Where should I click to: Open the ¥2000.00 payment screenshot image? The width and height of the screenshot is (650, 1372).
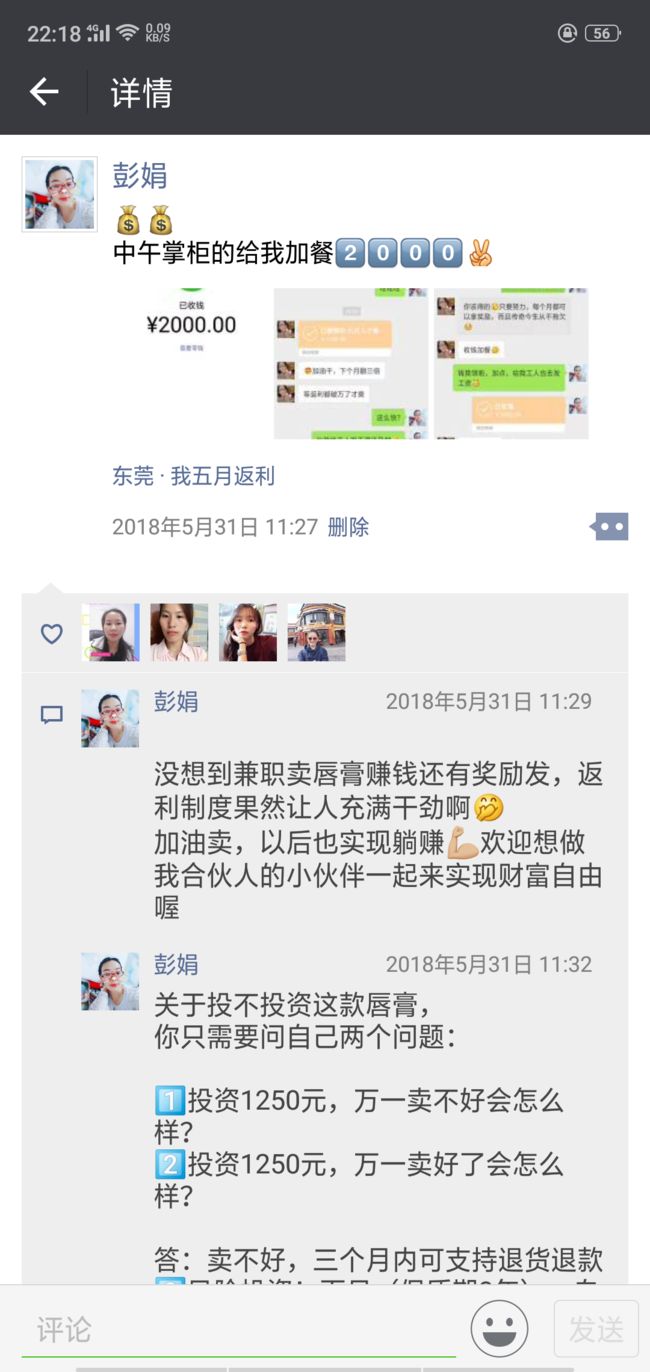click(x=192, y=364)
